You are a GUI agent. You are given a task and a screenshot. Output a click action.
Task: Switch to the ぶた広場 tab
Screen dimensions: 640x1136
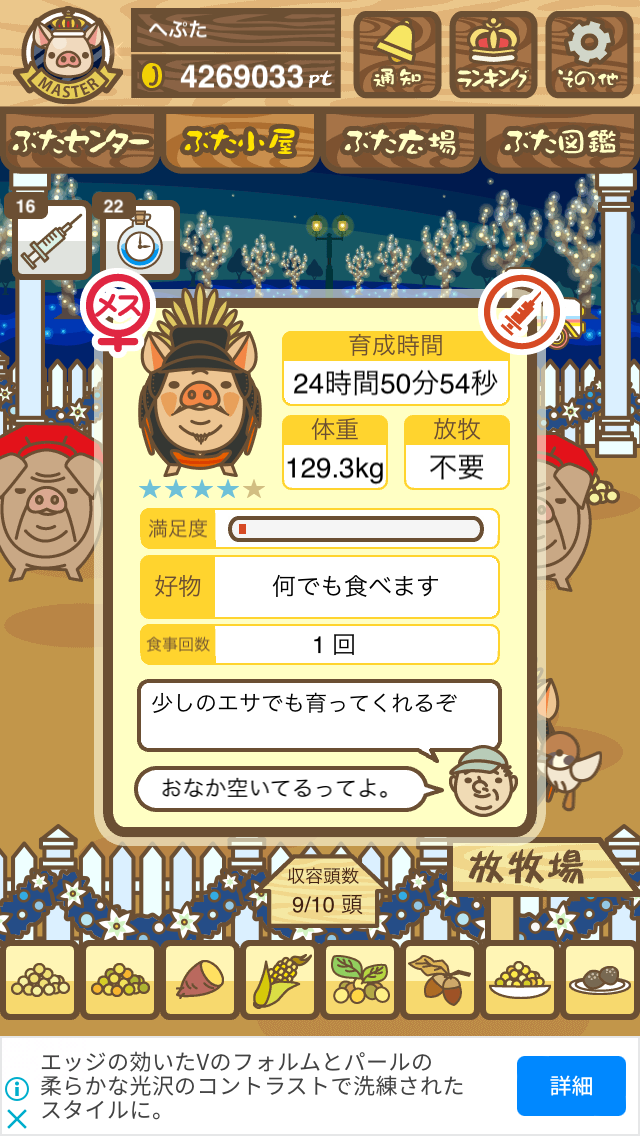pos(400,142)
